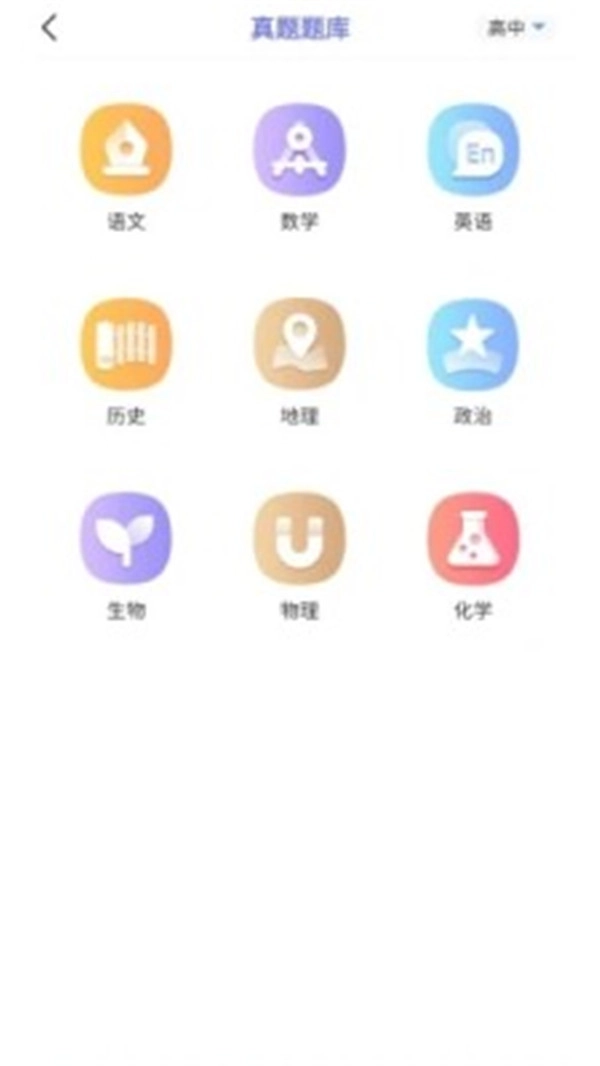
Task: Select the 数学 subject icon
Action: tap(300, 149)
